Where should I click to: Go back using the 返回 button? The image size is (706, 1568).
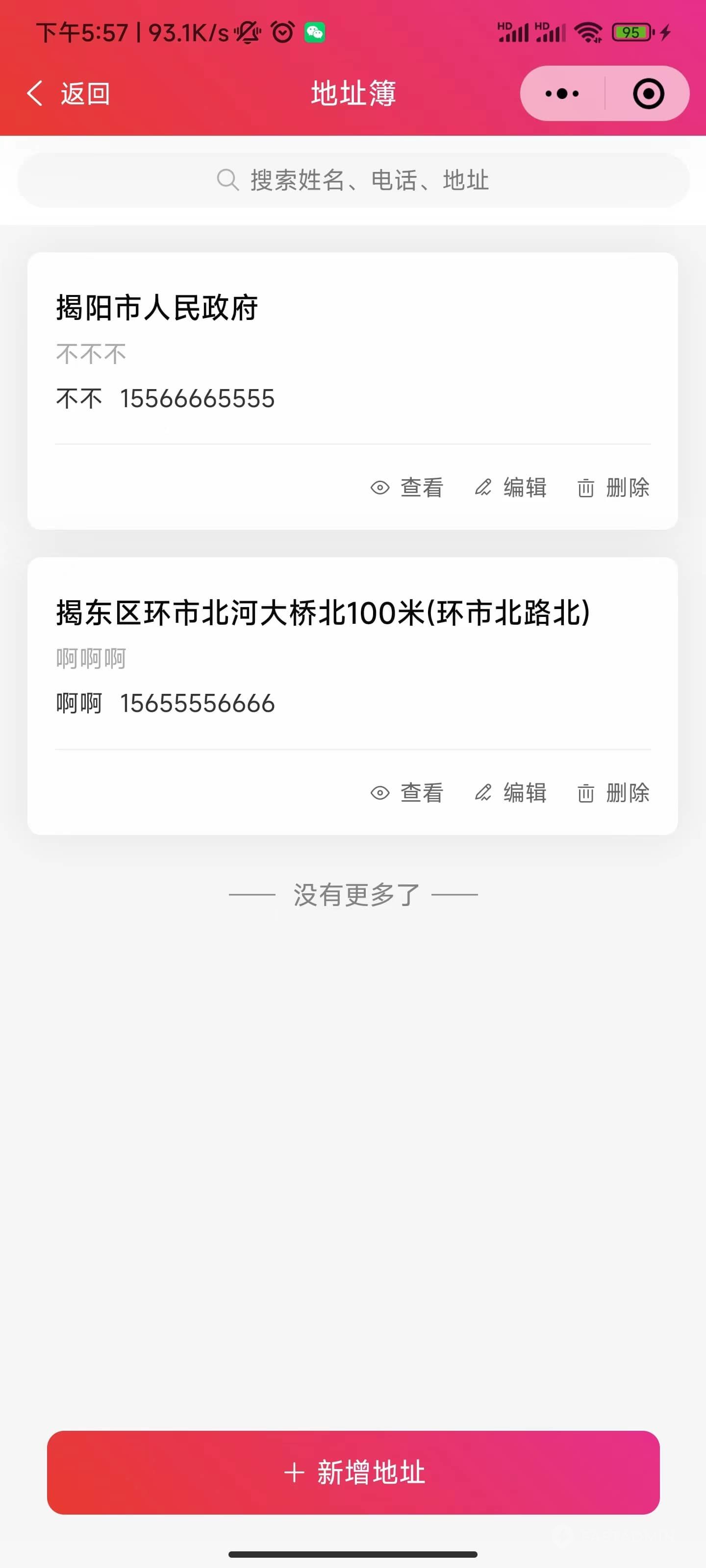coord(68,94)
